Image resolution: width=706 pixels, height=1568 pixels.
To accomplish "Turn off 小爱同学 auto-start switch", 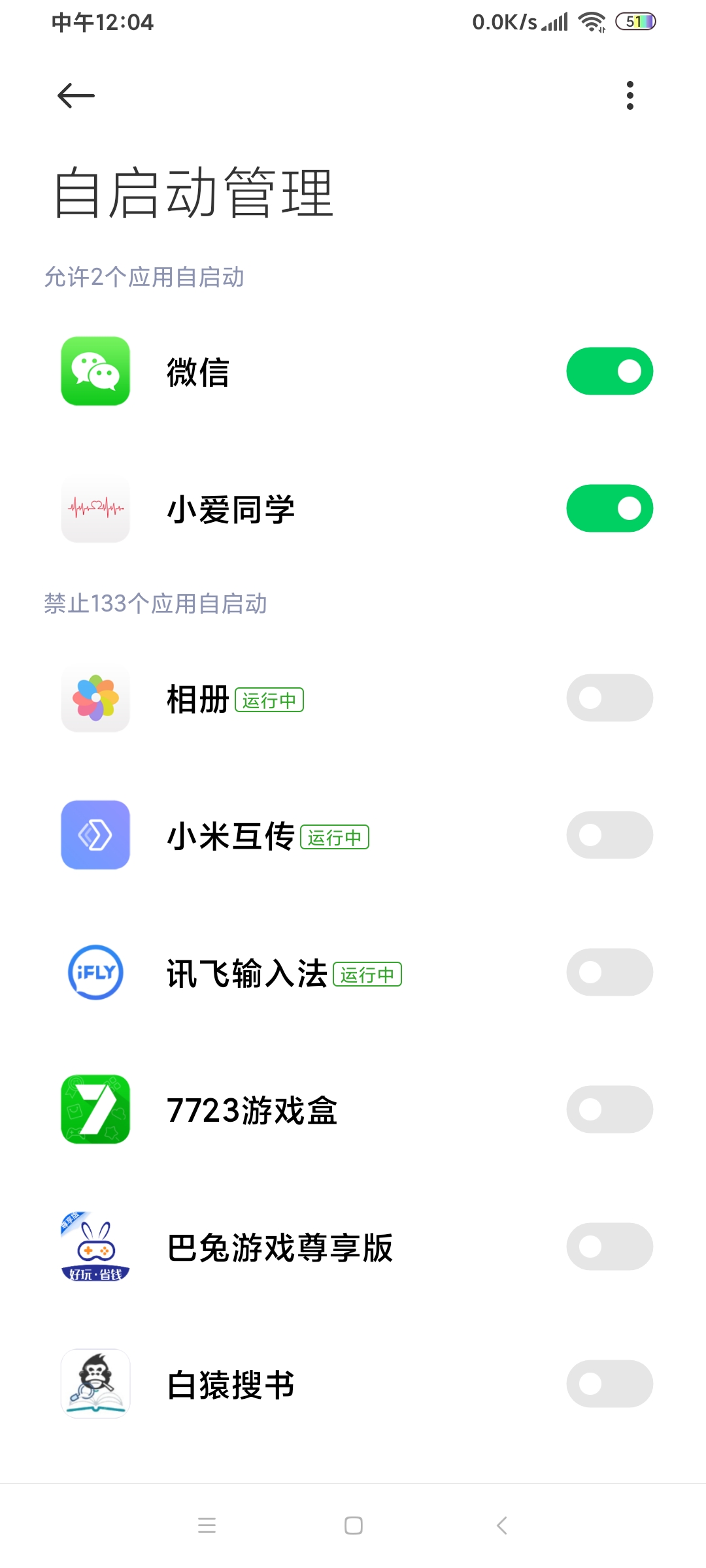I will point(609,508).
